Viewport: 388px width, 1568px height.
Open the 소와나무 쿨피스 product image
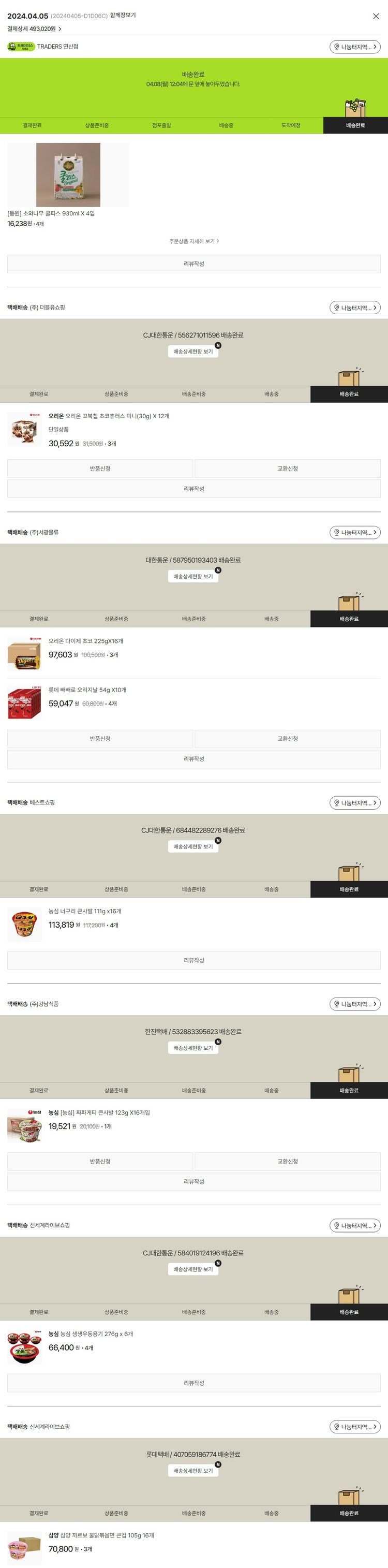click(x=68, y=174)
